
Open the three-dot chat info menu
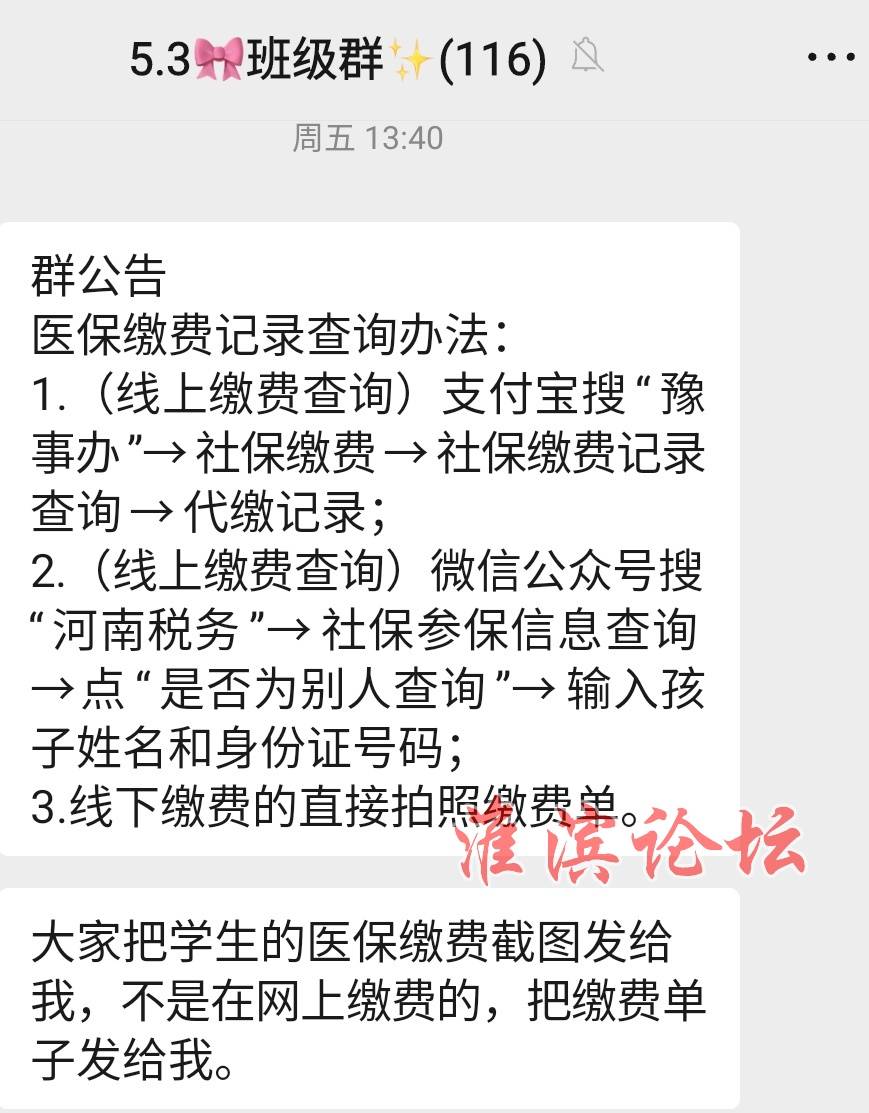(x=830, y=58)
